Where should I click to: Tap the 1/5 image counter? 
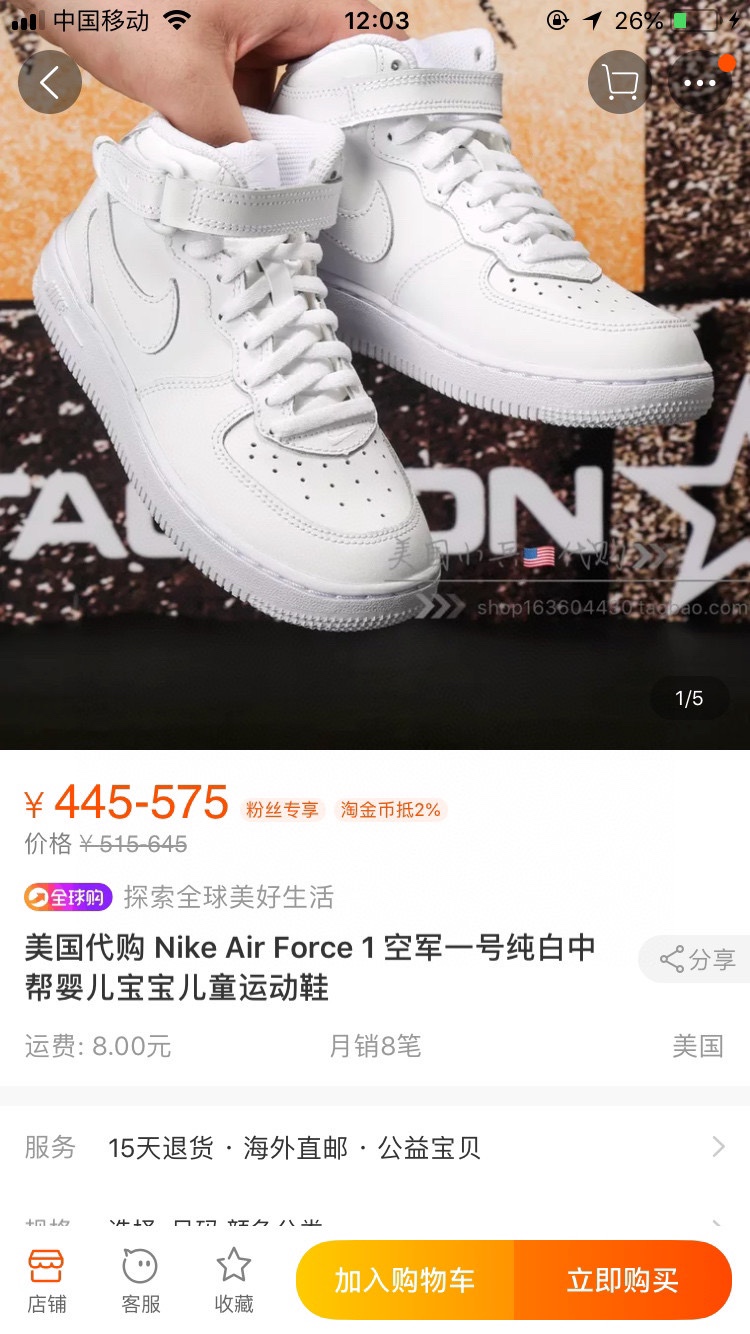[x=689, y=698]
